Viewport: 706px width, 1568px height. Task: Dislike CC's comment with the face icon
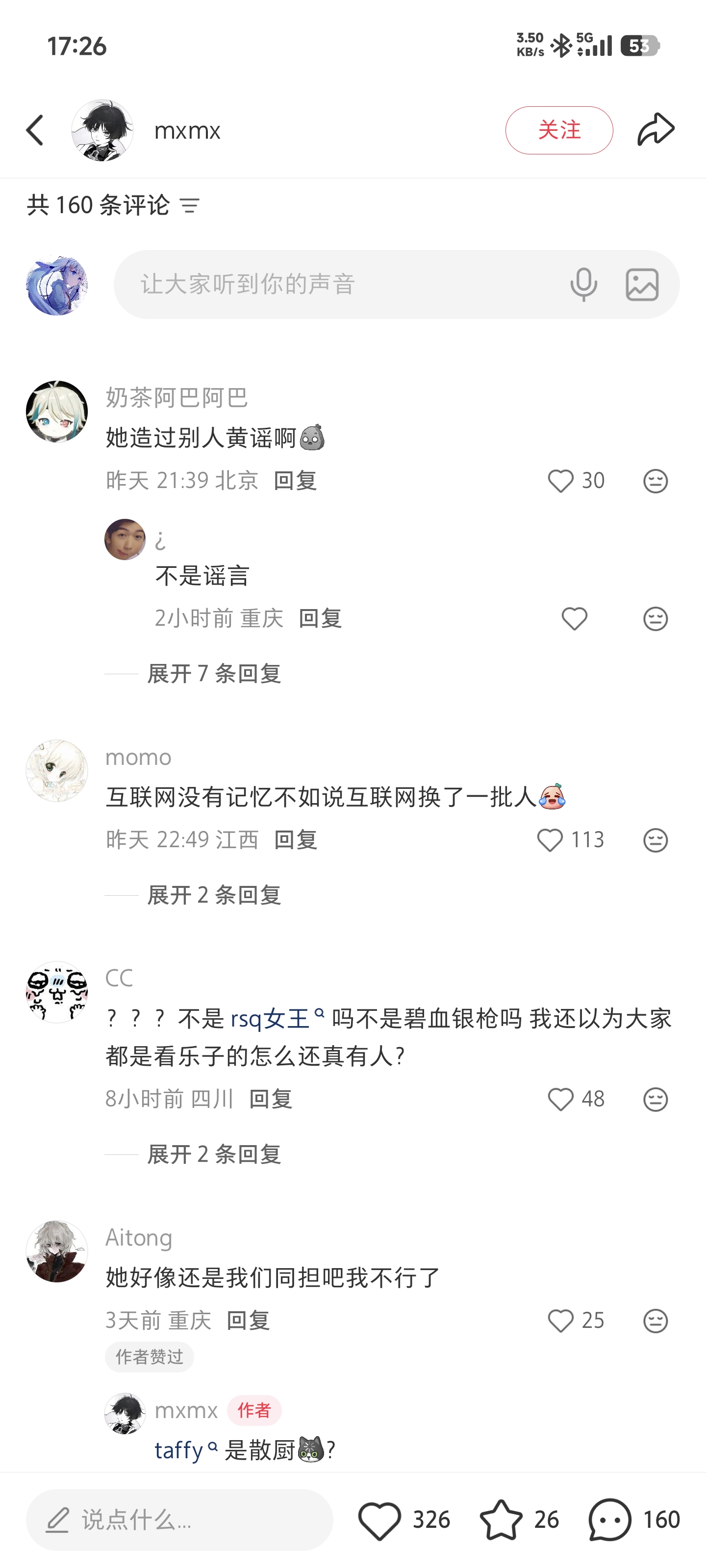point(656,1099)
